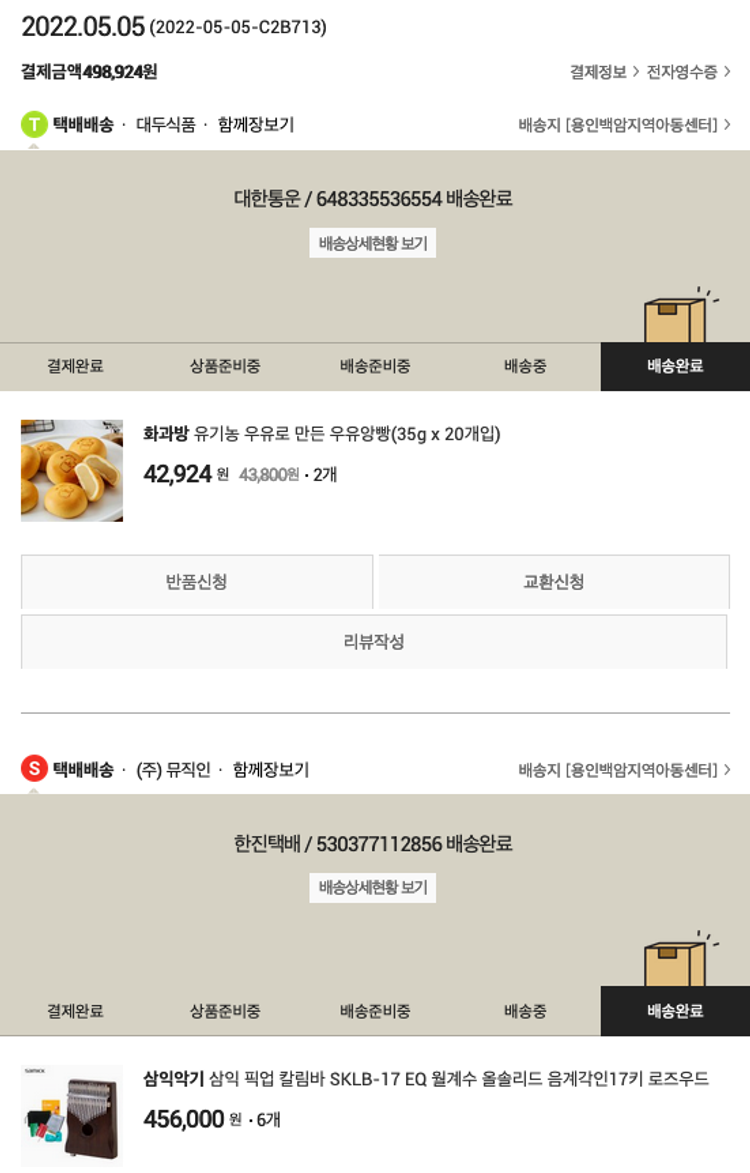Screen dimensions: 750x1173
Task: View 배송상세현황 for the 대한통운 shipment
Action: pyautogui.click(x=372, y=243)
